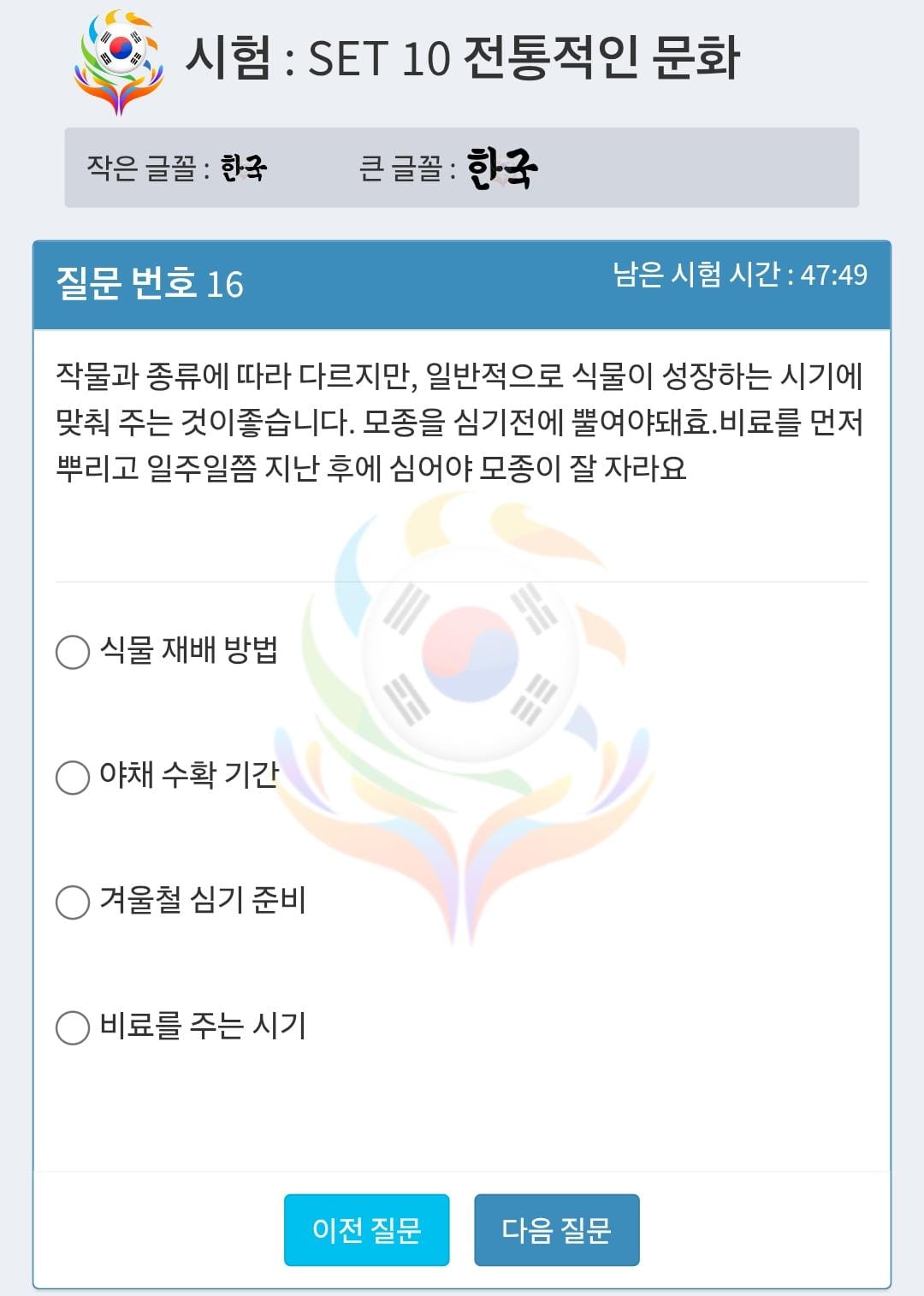Switch to the 큰 글꼴 large font
This screenshot has width=924, height=1296.
tap(502, 168)
